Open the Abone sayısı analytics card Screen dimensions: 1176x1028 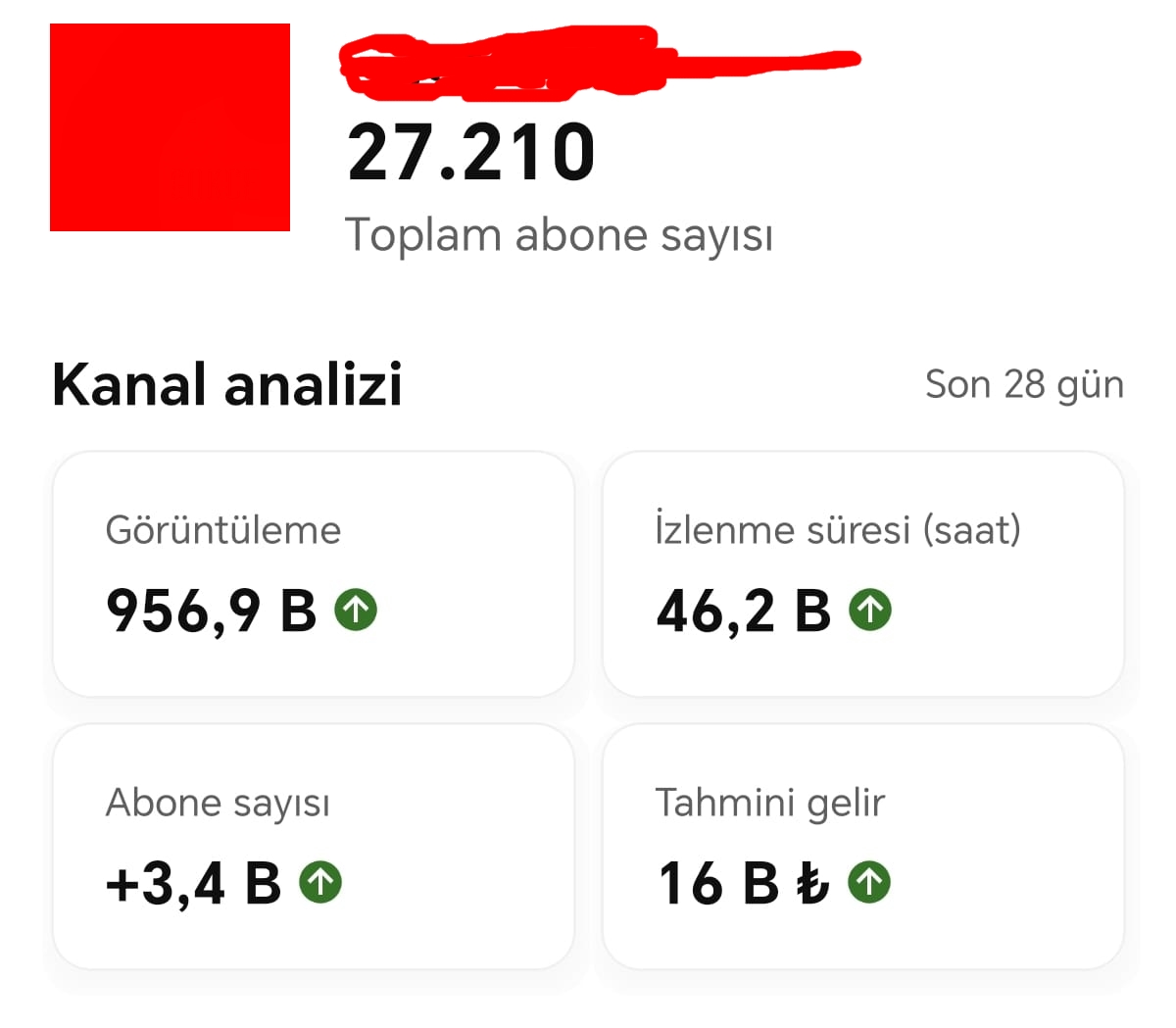coord(313,847)
